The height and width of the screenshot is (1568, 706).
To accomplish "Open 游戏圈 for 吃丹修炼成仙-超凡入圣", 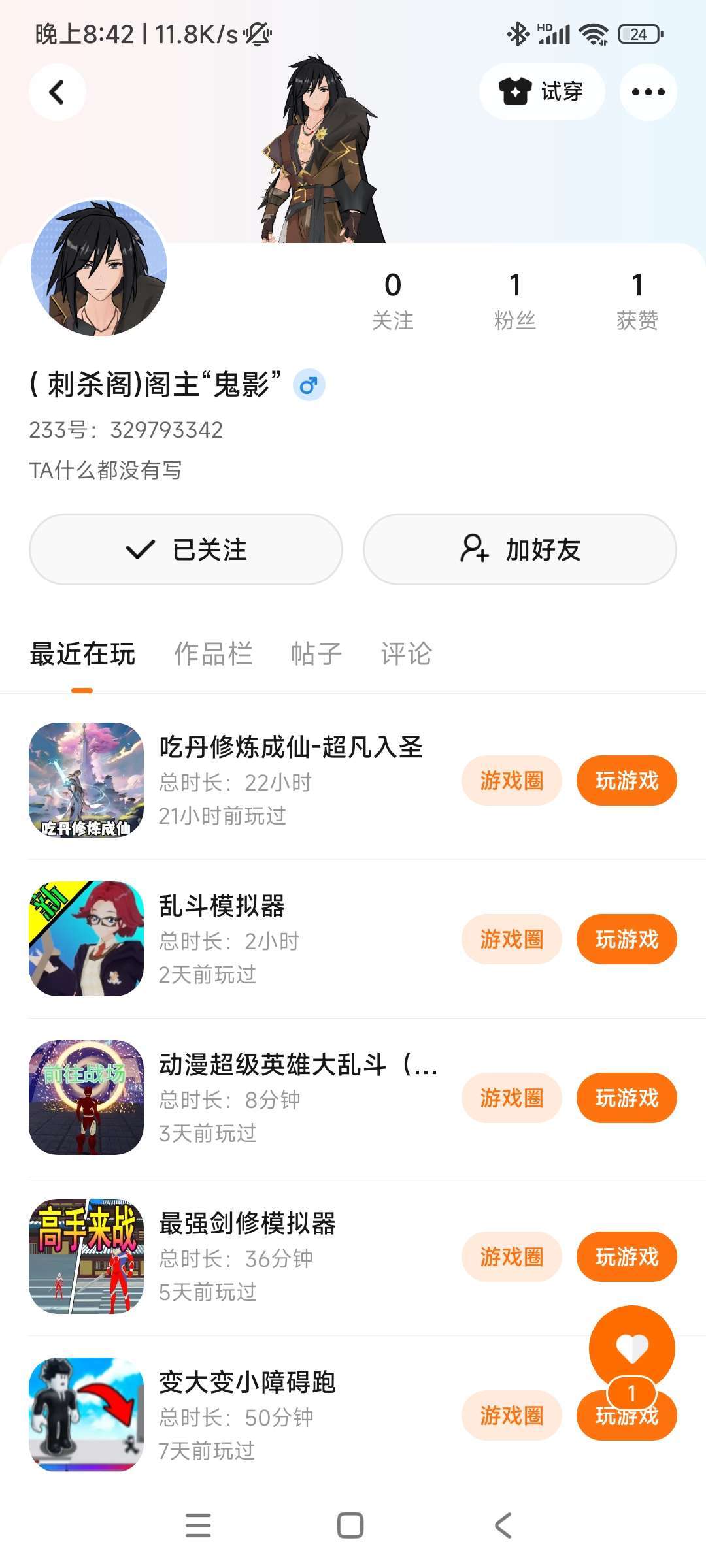I will [x=511, y=781].
